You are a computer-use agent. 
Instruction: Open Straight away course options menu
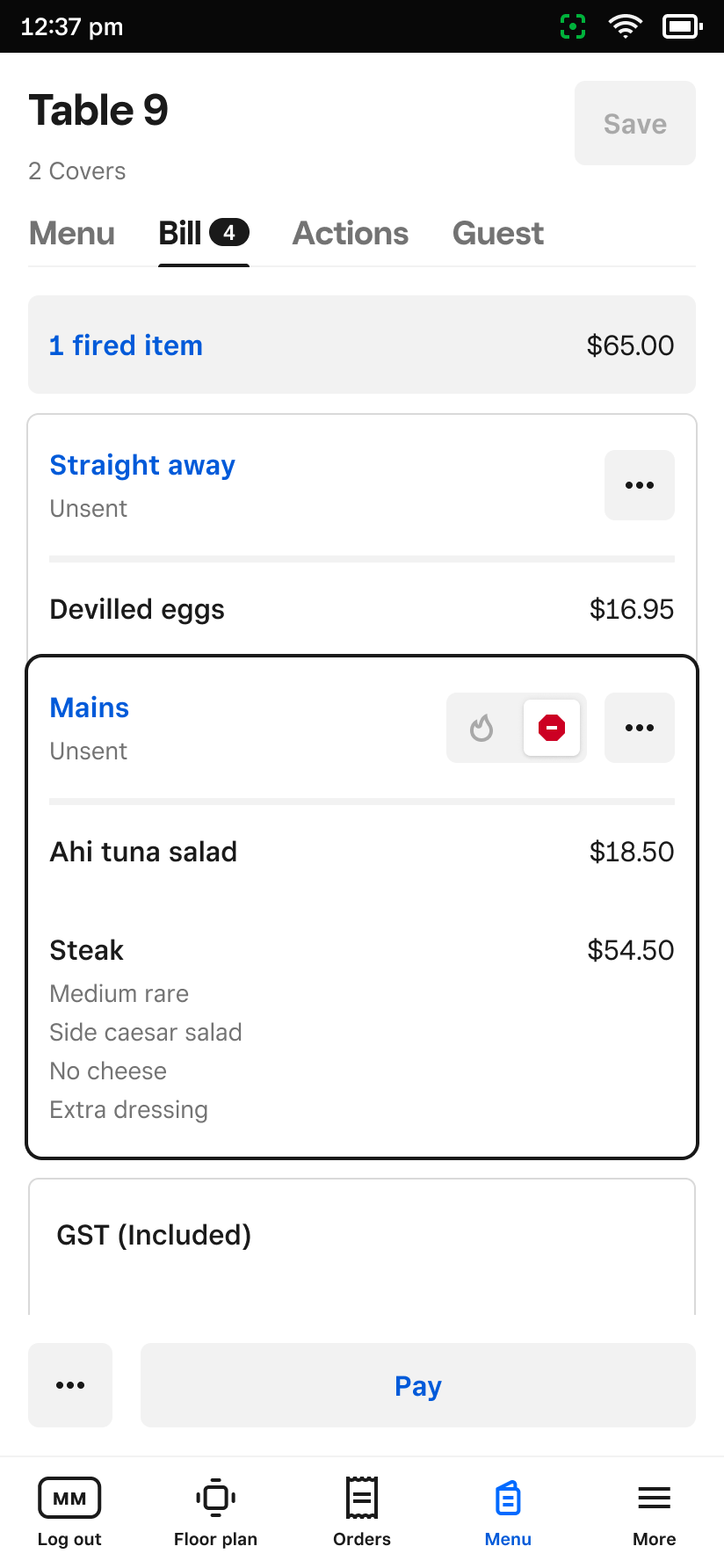tap(640, 485)
